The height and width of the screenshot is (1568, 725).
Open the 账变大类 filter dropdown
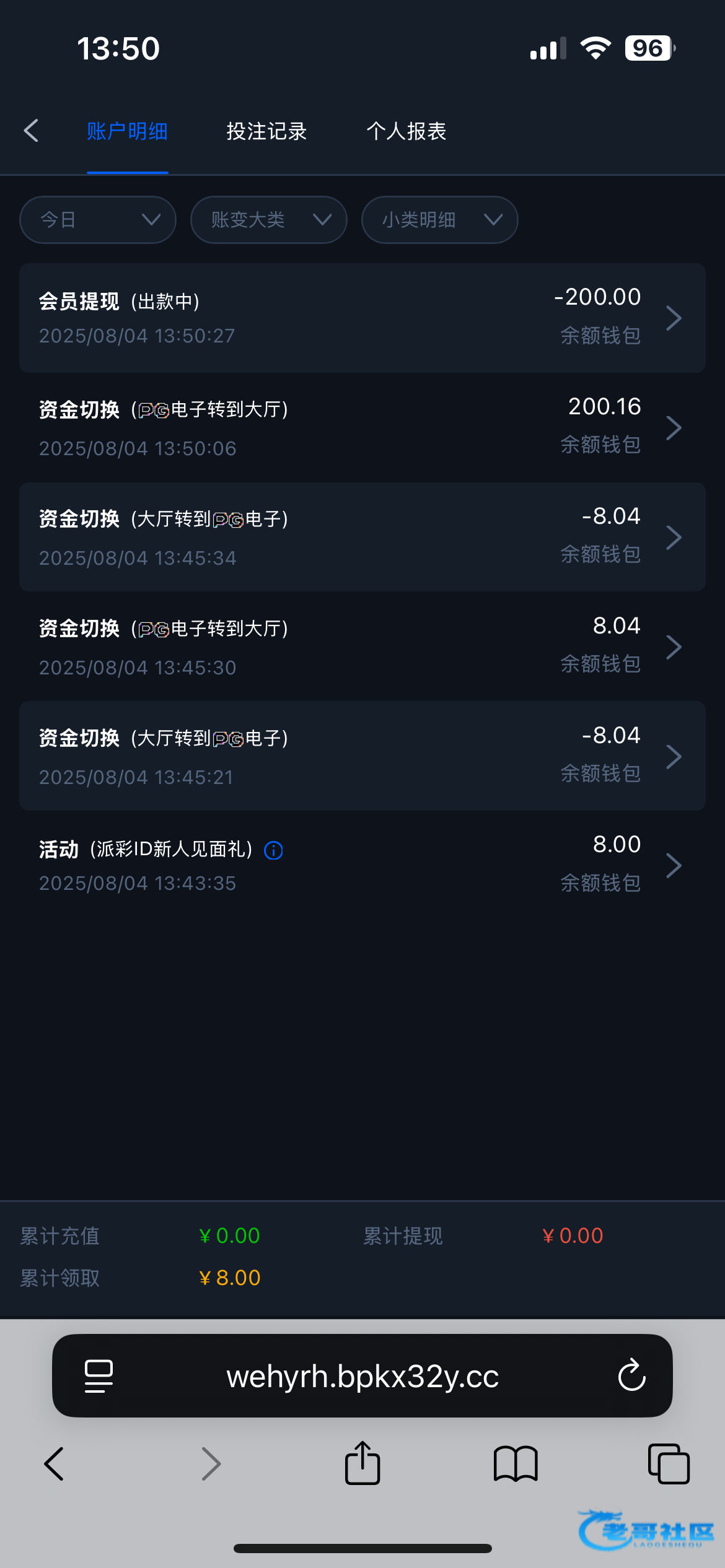269,220
